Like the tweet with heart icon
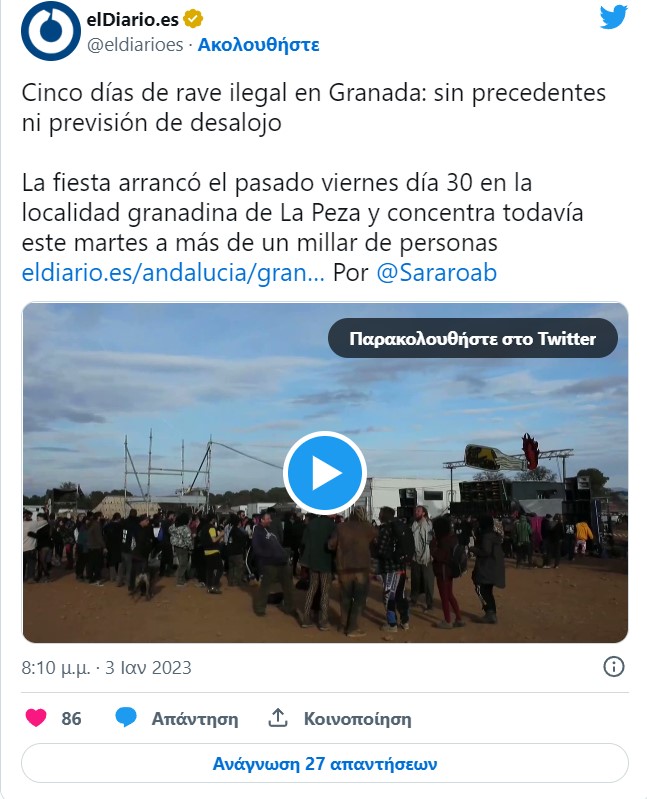The width and height of the screenshot is (647, 799). coord(36,718)
